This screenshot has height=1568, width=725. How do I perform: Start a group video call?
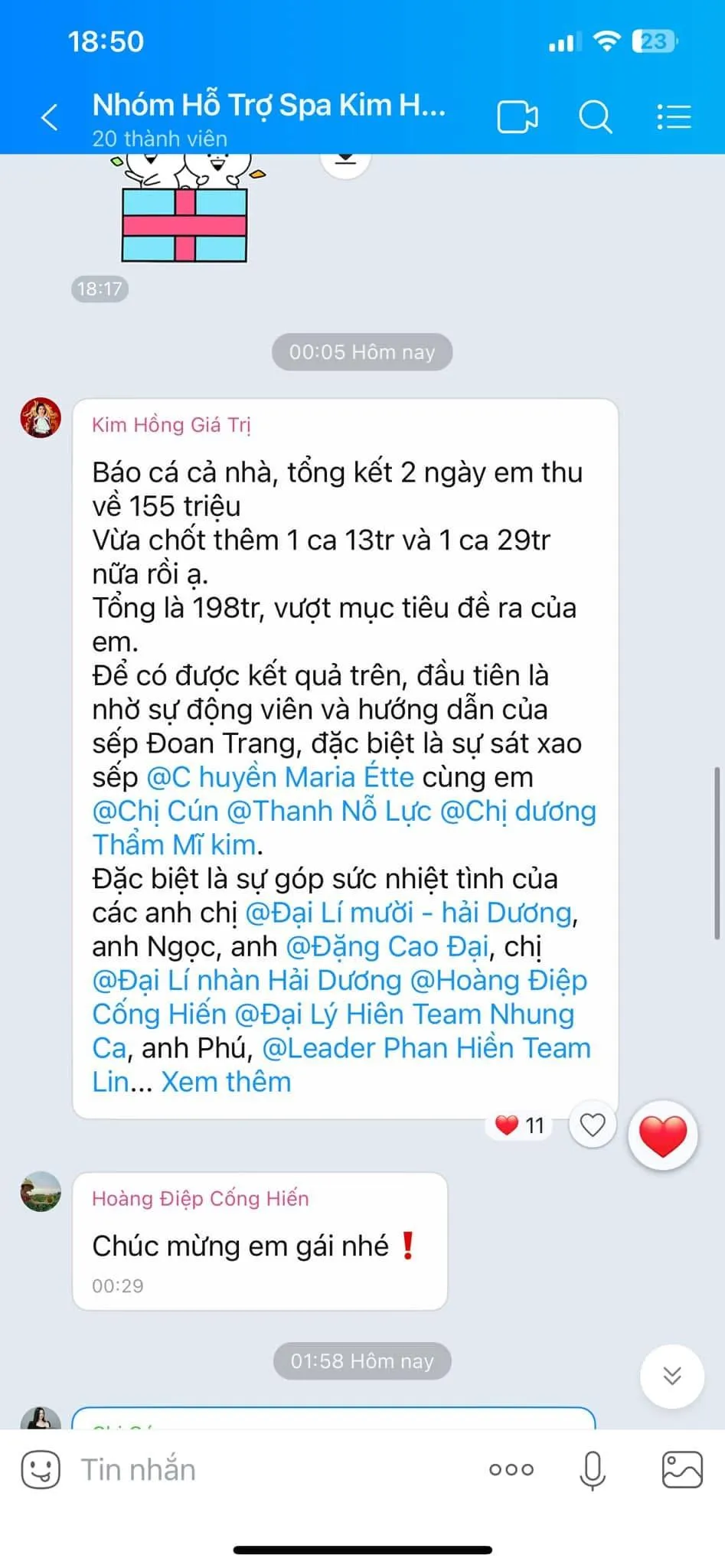point(518,117)
